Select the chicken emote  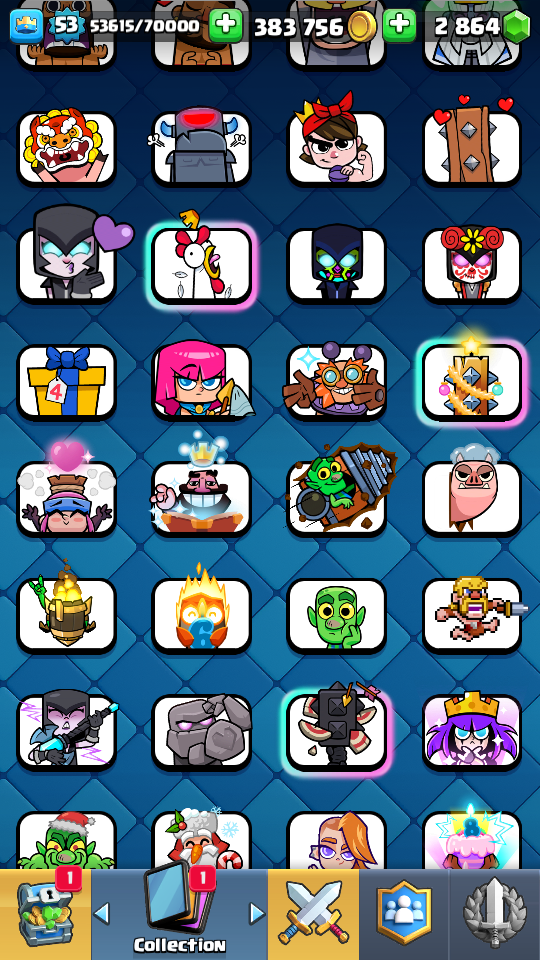[x=201, y=265]
